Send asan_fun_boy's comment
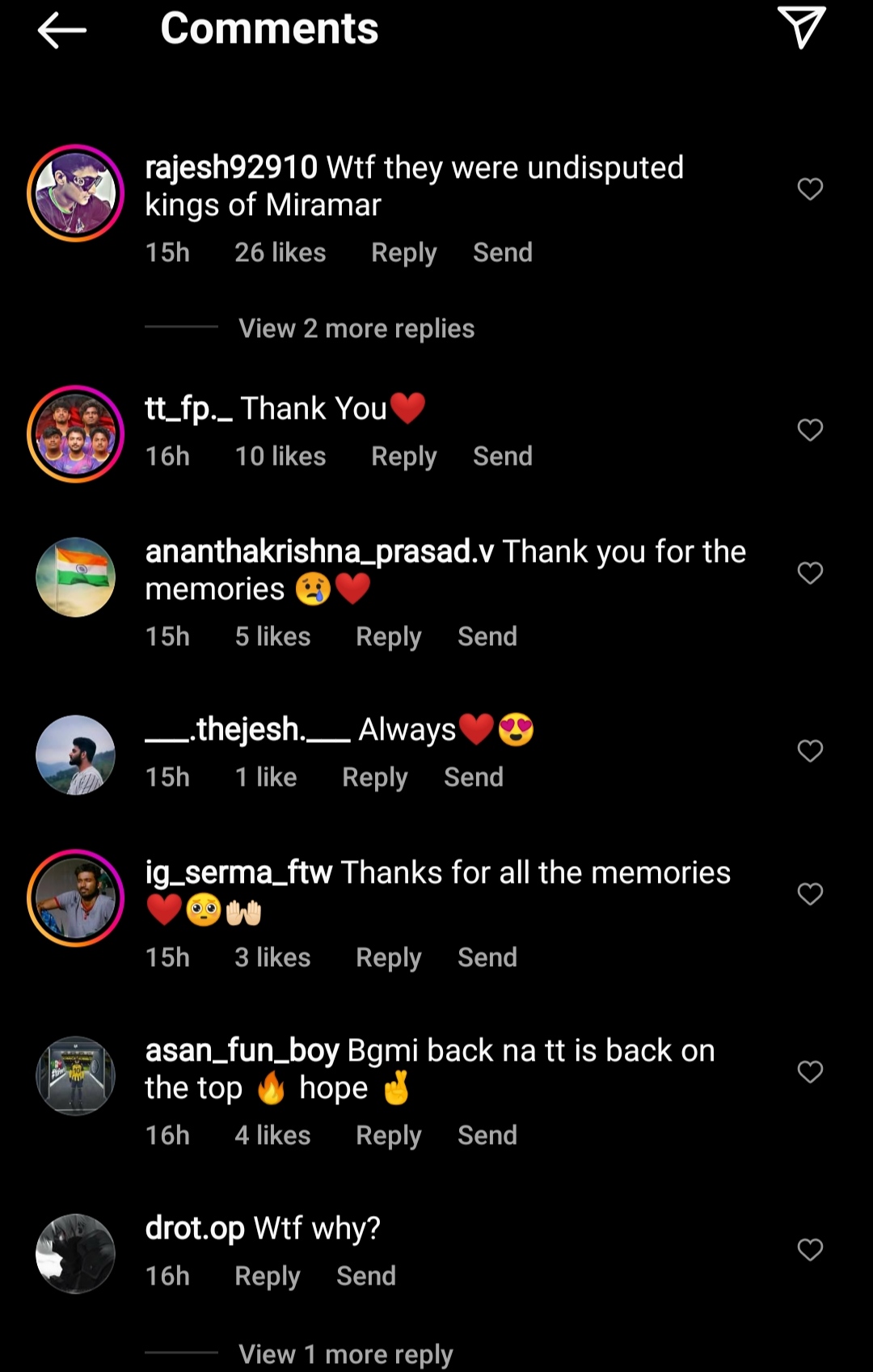Image resolution: width=873 pixels, height=1372 pixels. 487,1135
